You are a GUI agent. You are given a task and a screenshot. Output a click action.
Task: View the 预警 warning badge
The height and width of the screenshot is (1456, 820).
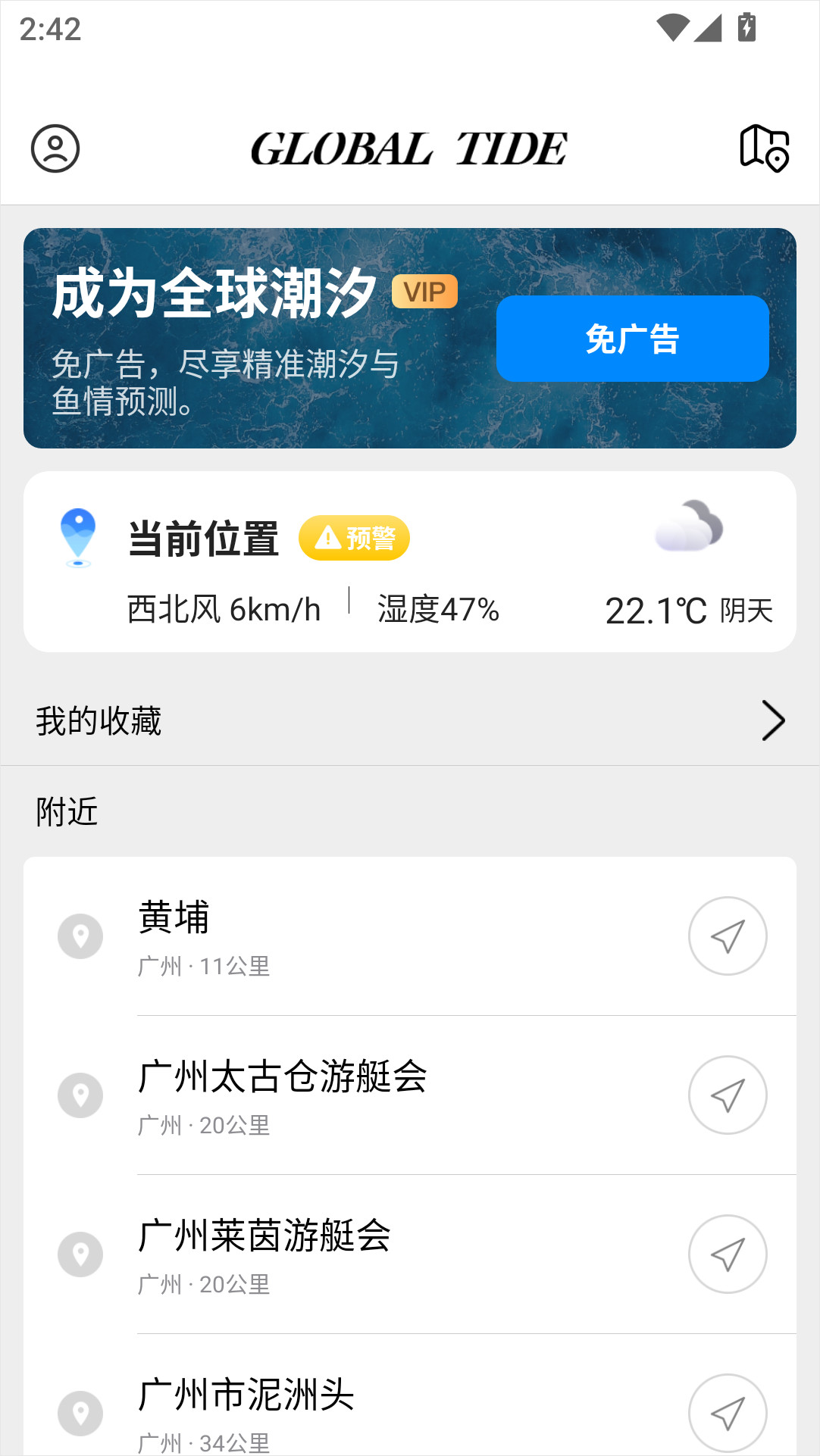354,538
